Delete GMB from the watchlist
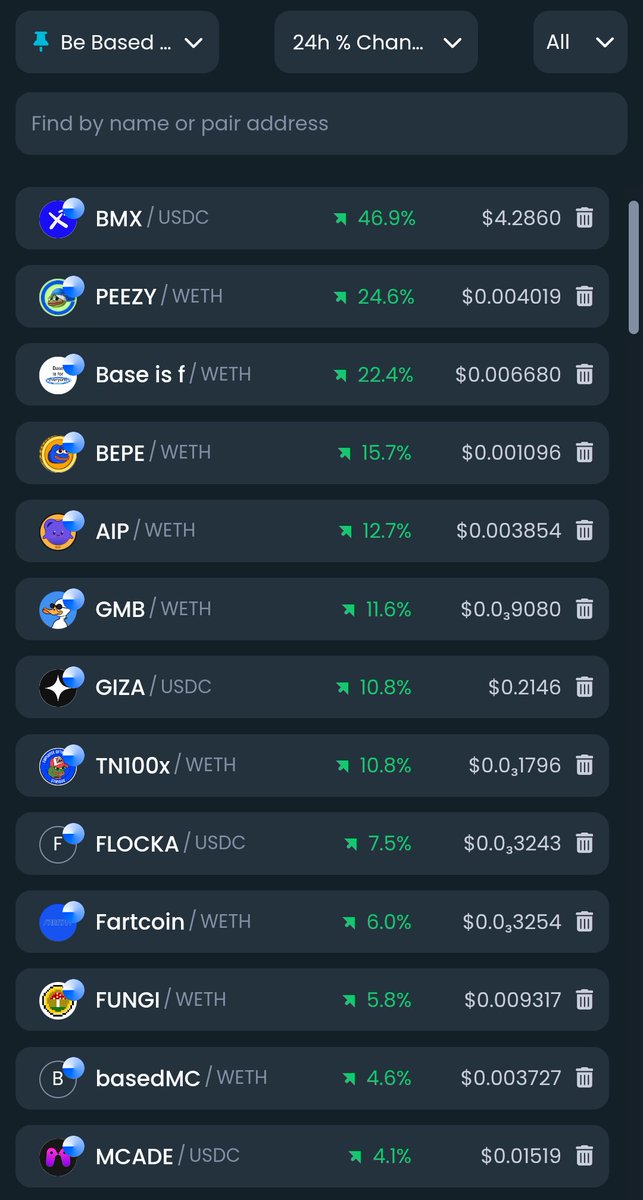Viewport: 643px width, 1200px height. 585,608
